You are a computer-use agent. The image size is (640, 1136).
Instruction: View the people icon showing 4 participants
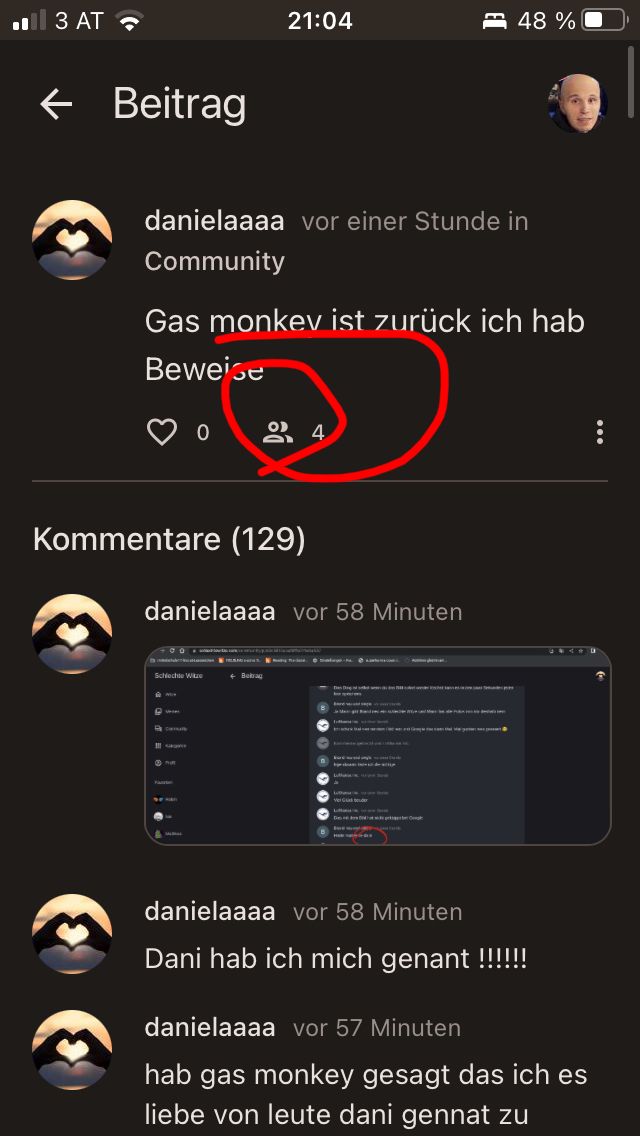click(278, 432)
